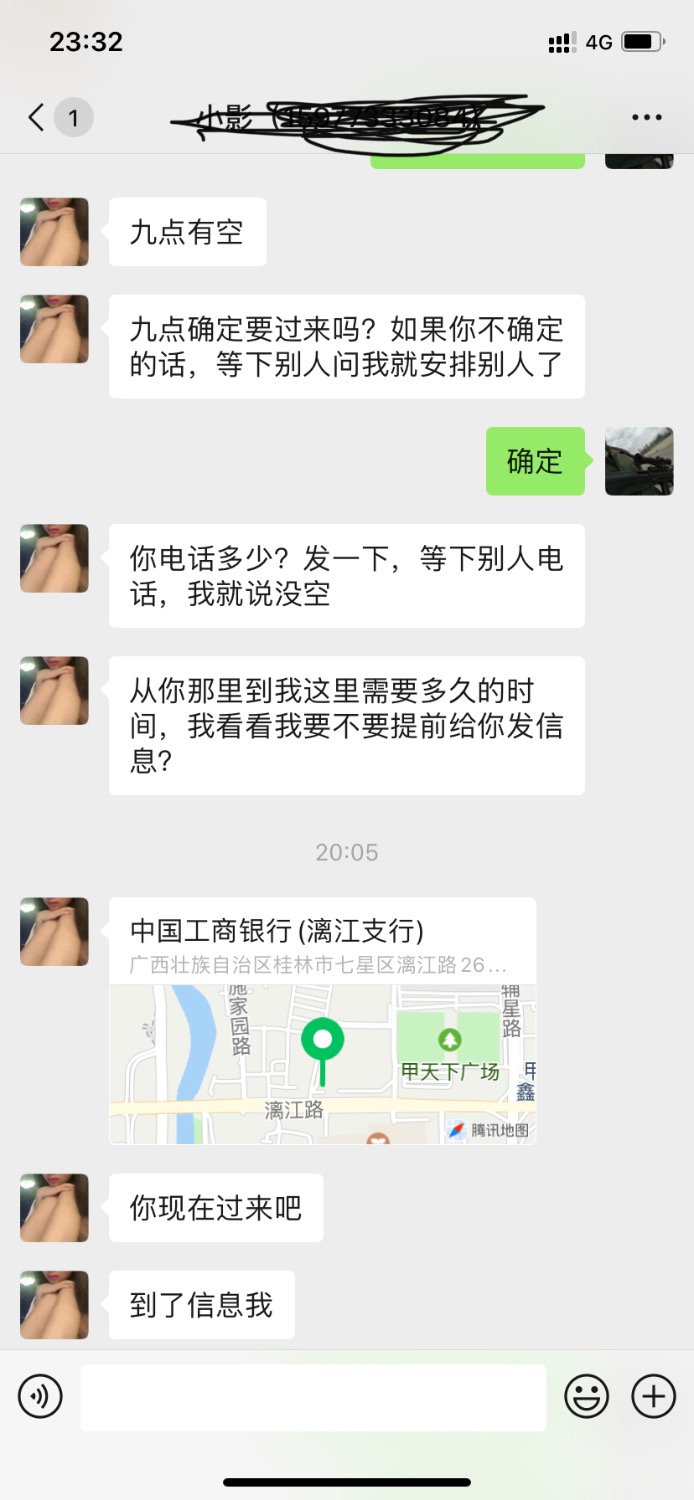This screenshot has width=694, height=1500.
Task: View the avatar beside the 九点有空 message
Action: point(54,232)
